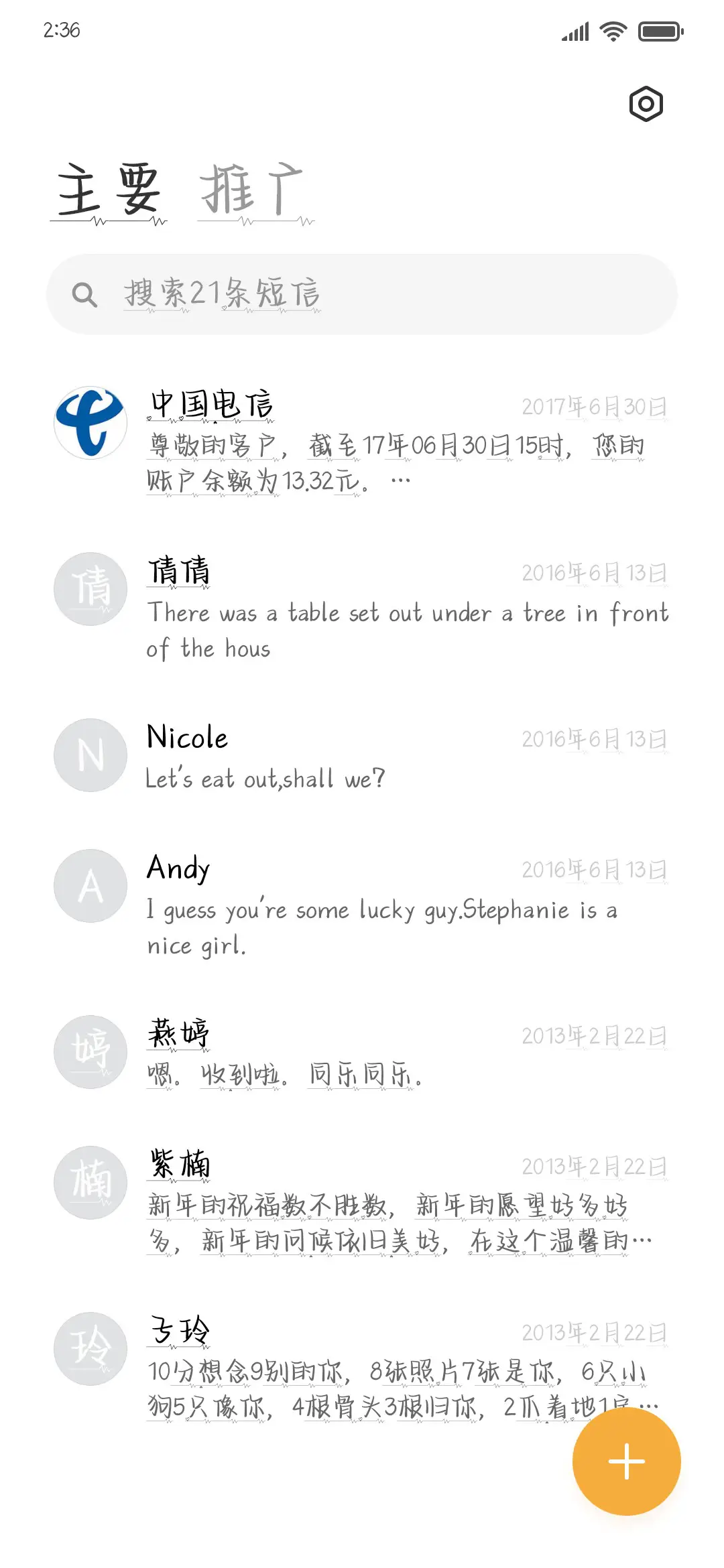Select the China Telecom avatar icon
724x1568 pixels.
point(90,422)
